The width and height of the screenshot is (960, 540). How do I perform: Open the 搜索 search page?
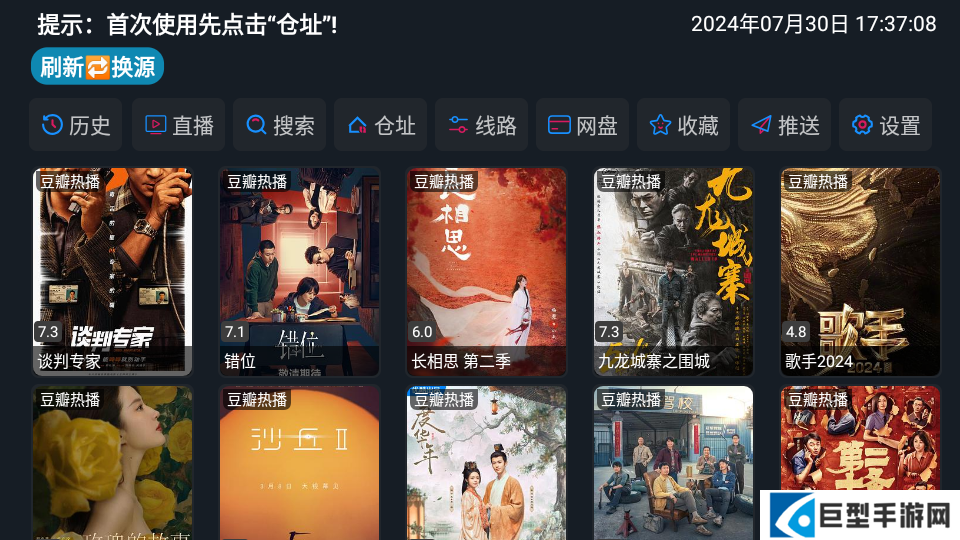tap(280, 125)
